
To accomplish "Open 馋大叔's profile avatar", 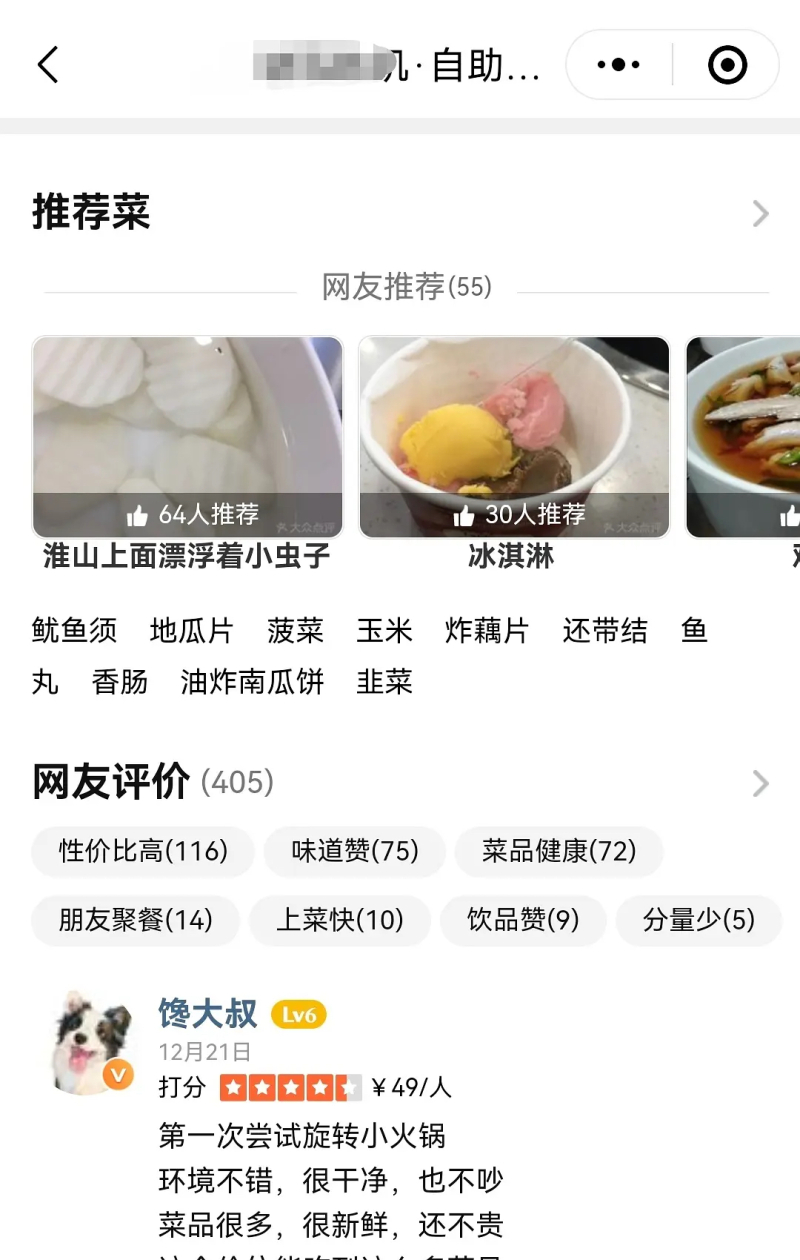I will [x=90, y=1042].
